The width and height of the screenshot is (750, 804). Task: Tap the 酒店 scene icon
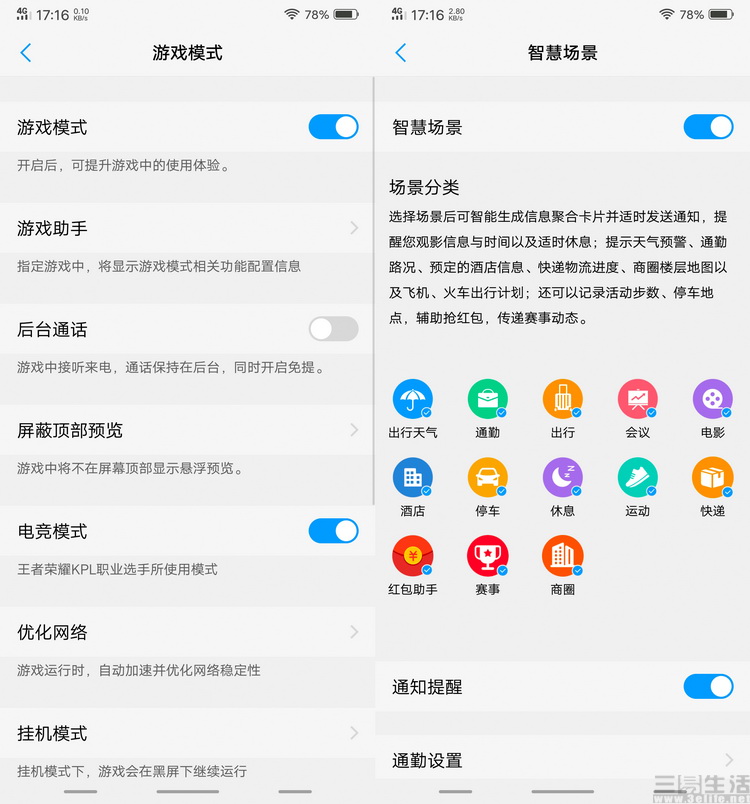pyautogui.click(x=412, y=478)
